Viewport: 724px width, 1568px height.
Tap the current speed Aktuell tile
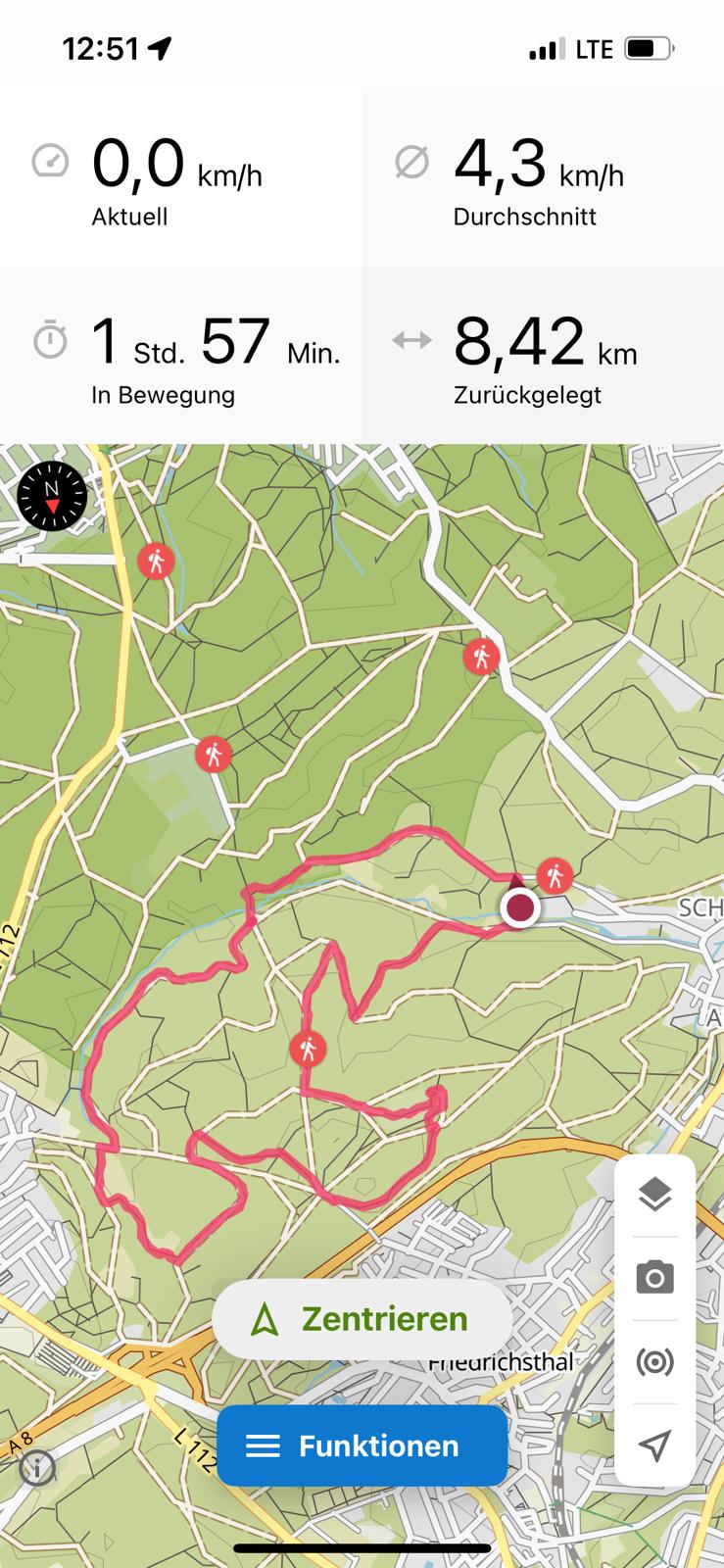click(x=180, y=176)
